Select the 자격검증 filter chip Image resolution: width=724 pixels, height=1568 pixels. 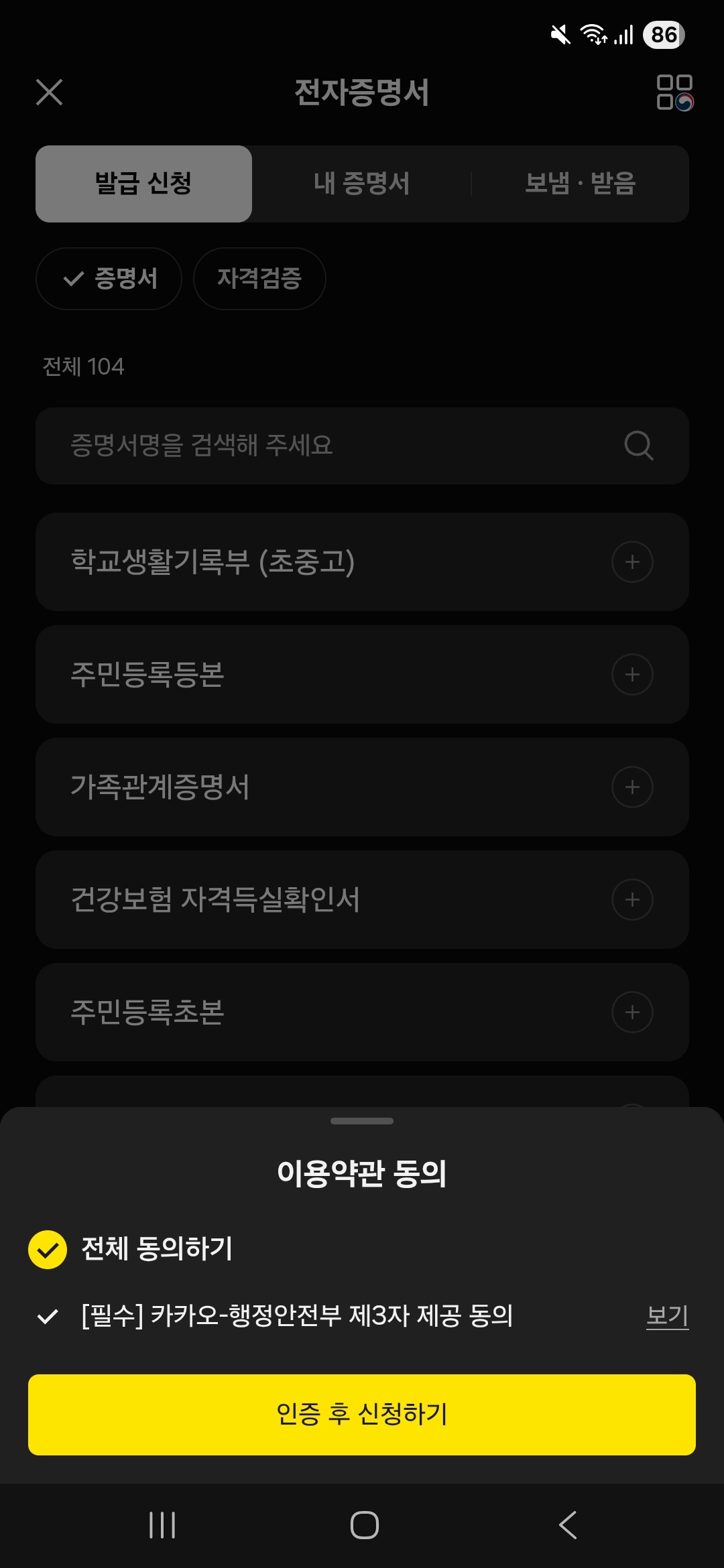coord(259,279)
